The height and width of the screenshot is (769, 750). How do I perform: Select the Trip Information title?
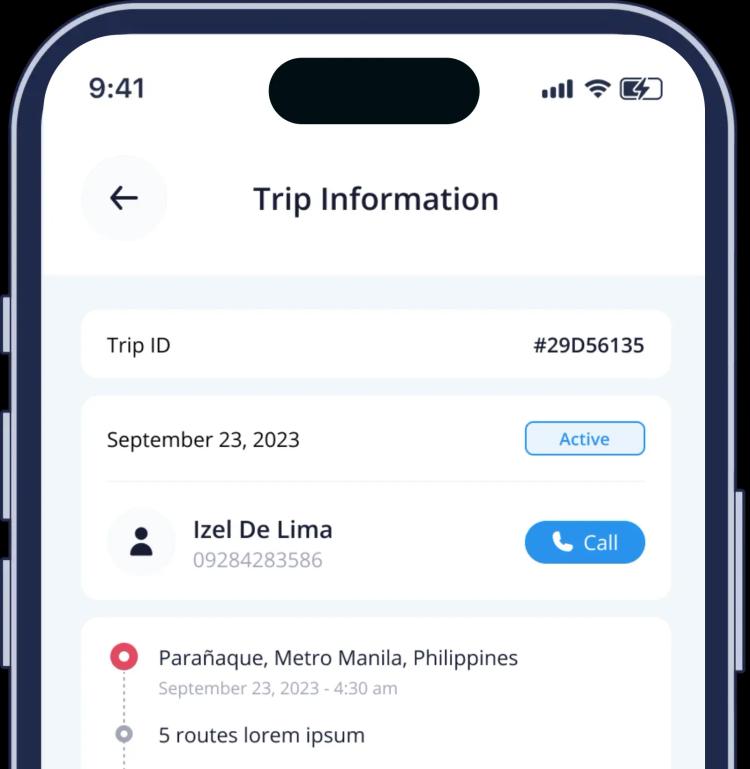377,198
